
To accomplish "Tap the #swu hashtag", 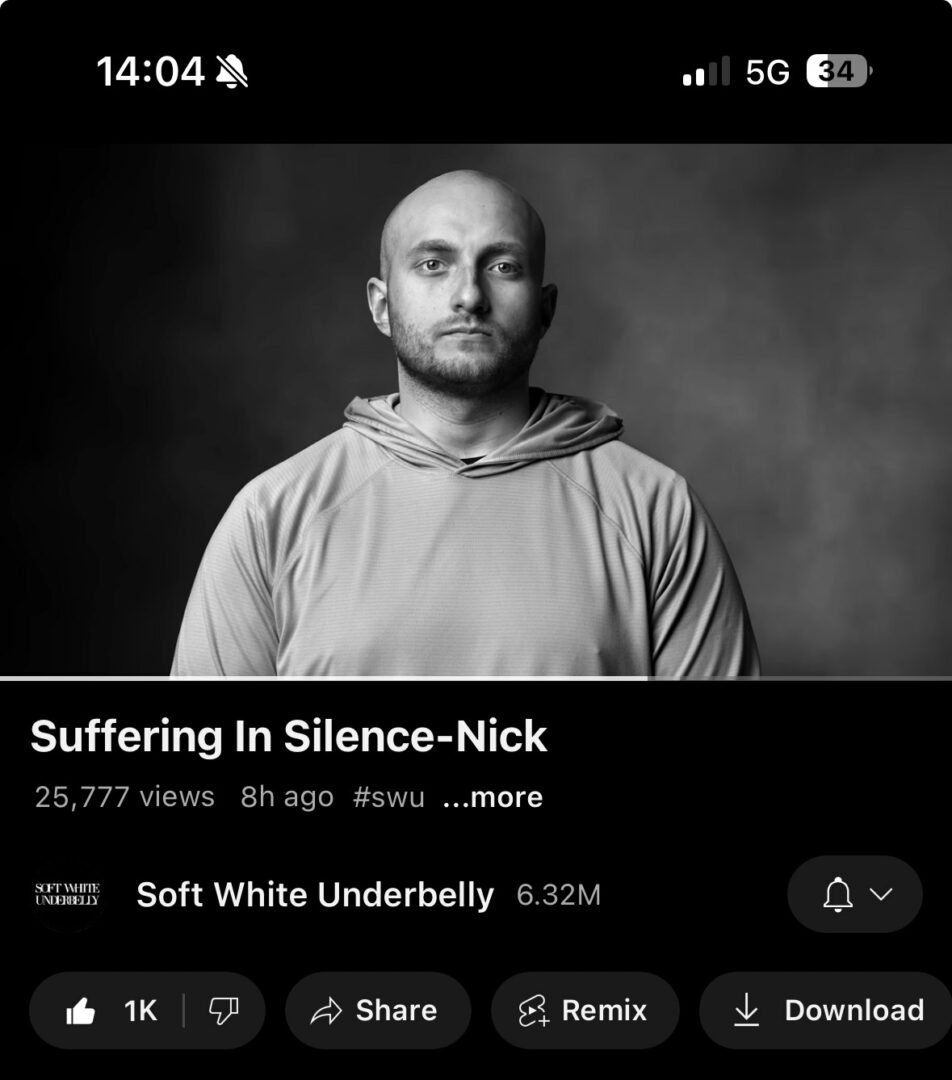I will 388,797.
